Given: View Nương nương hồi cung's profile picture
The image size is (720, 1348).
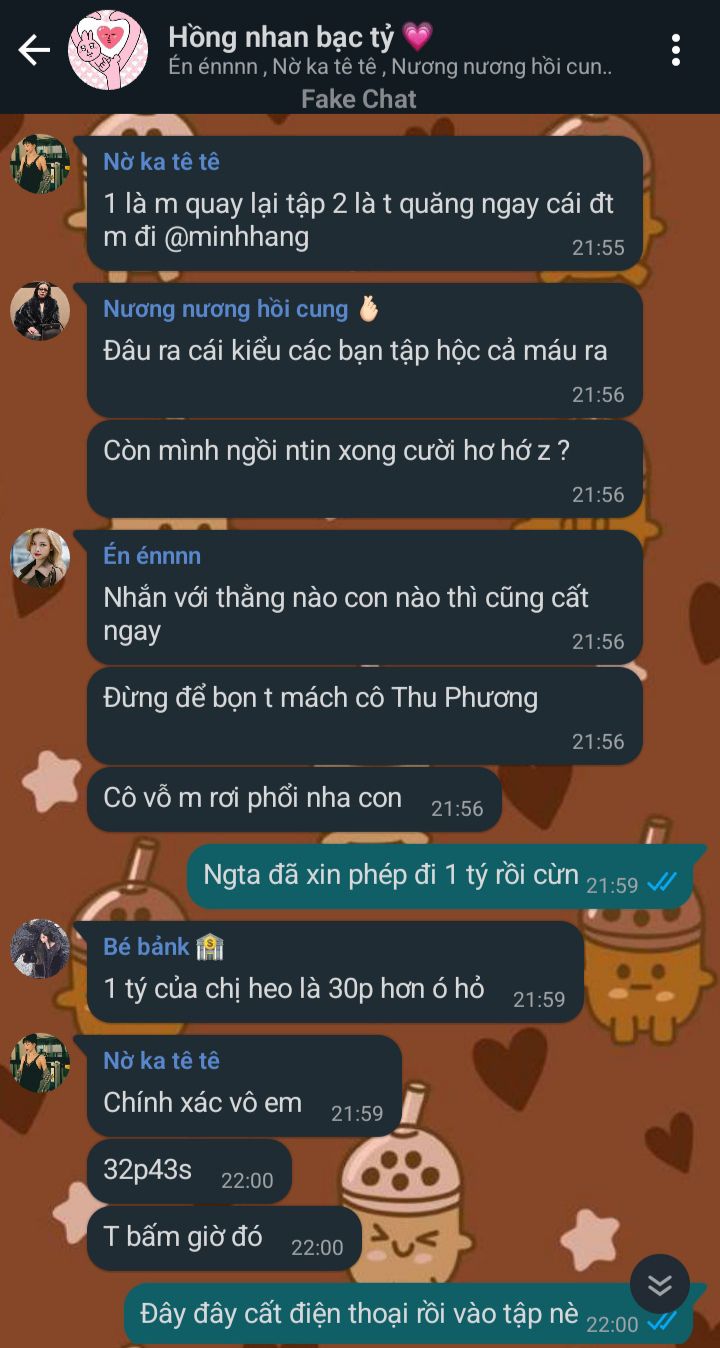Looking at the screenshot, I should pyautogui.click(x=40, y=311).
